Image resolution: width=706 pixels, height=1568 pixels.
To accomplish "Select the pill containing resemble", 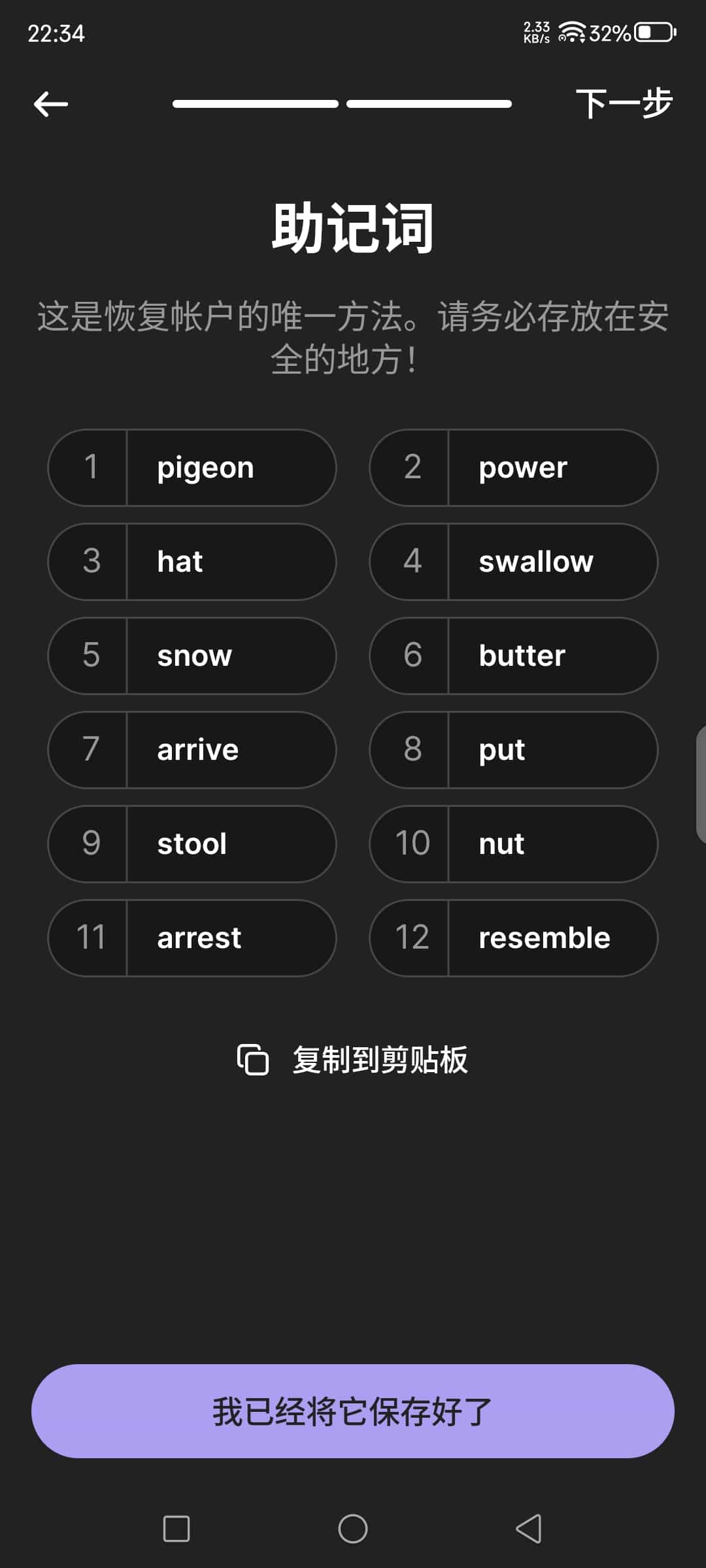I will coord(513,938).
